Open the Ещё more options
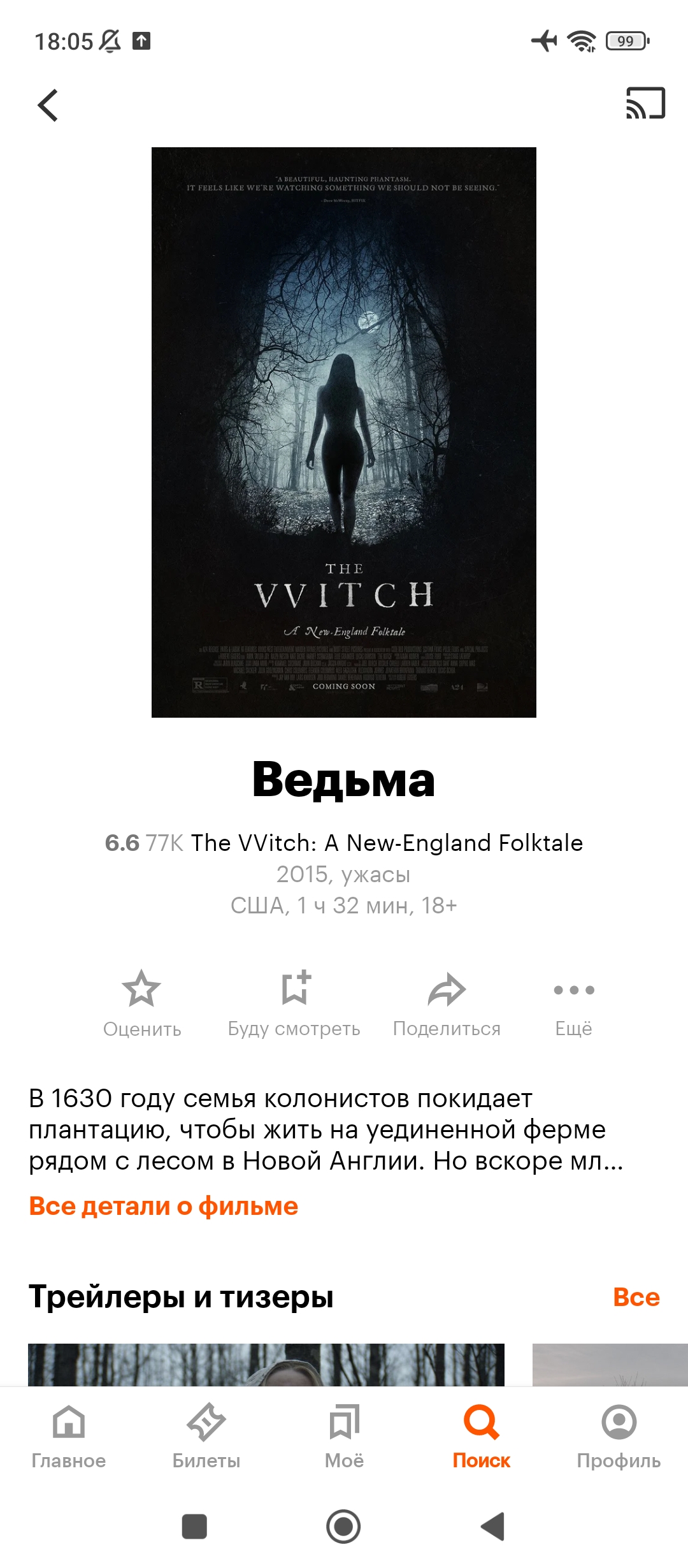This screenshot has height=1568, width=688. pos(574,1004)
